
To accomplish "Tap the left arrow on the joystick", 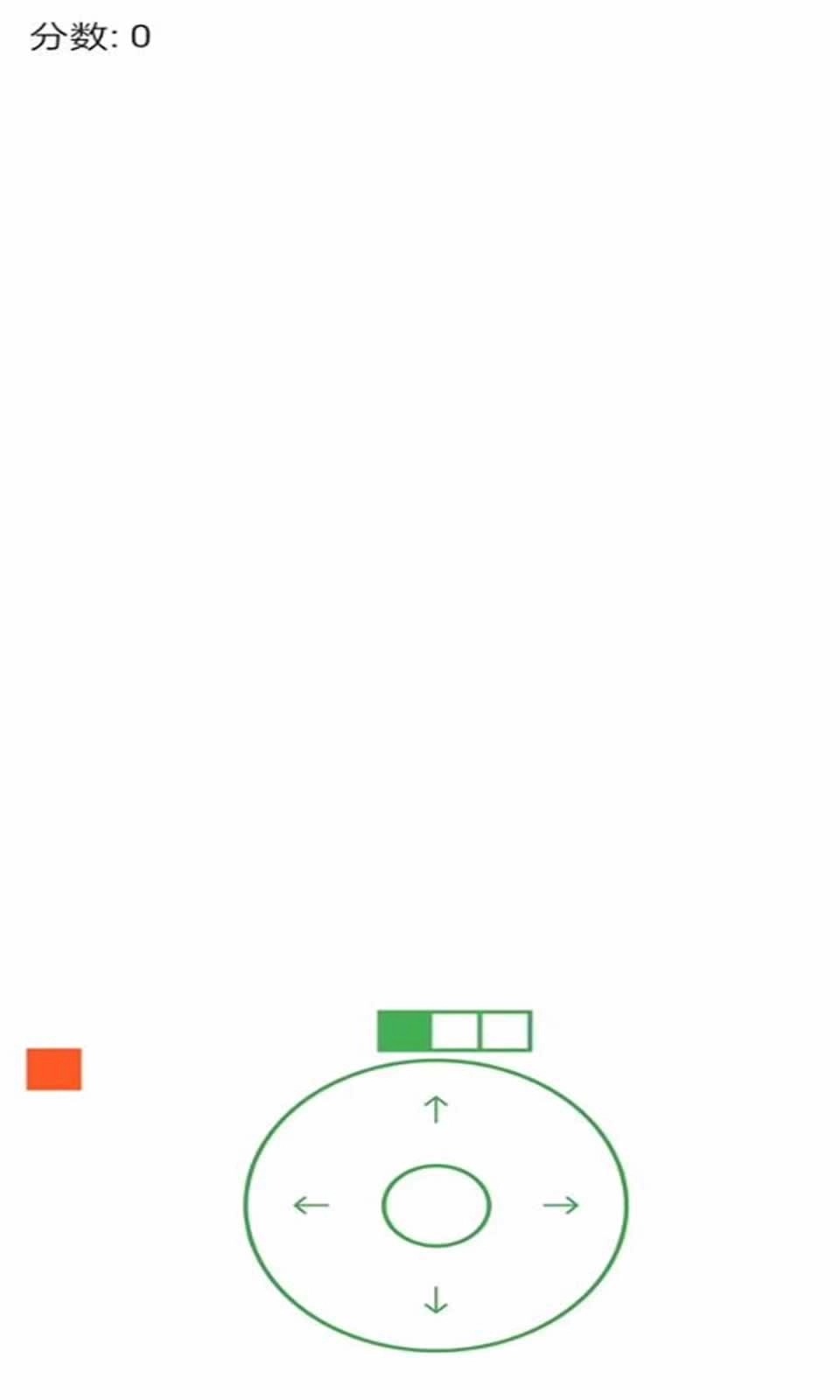I will pos(311,1205).
